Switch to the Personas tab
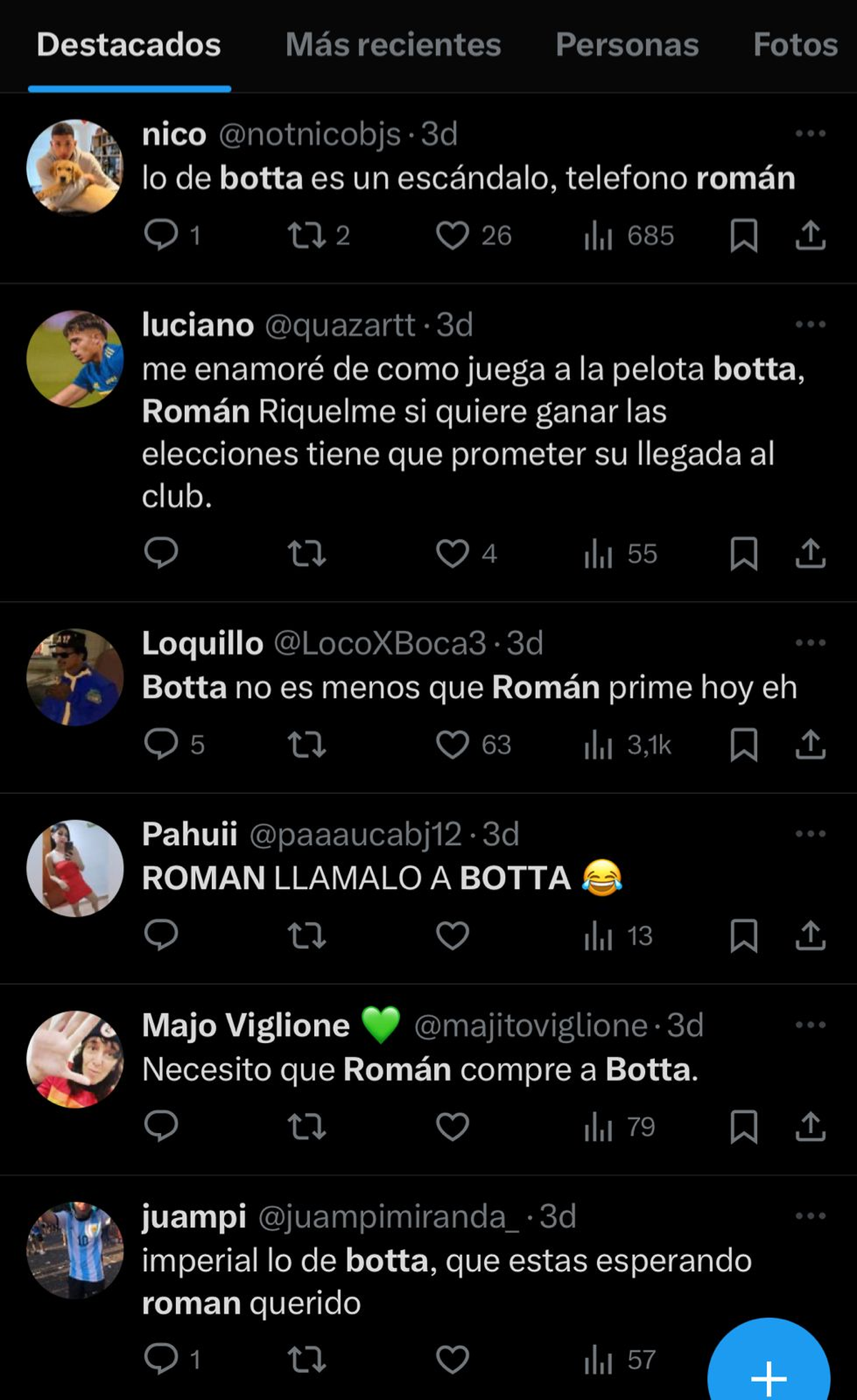The height and width of the screenshot is (1400, 857). point(627,45)
